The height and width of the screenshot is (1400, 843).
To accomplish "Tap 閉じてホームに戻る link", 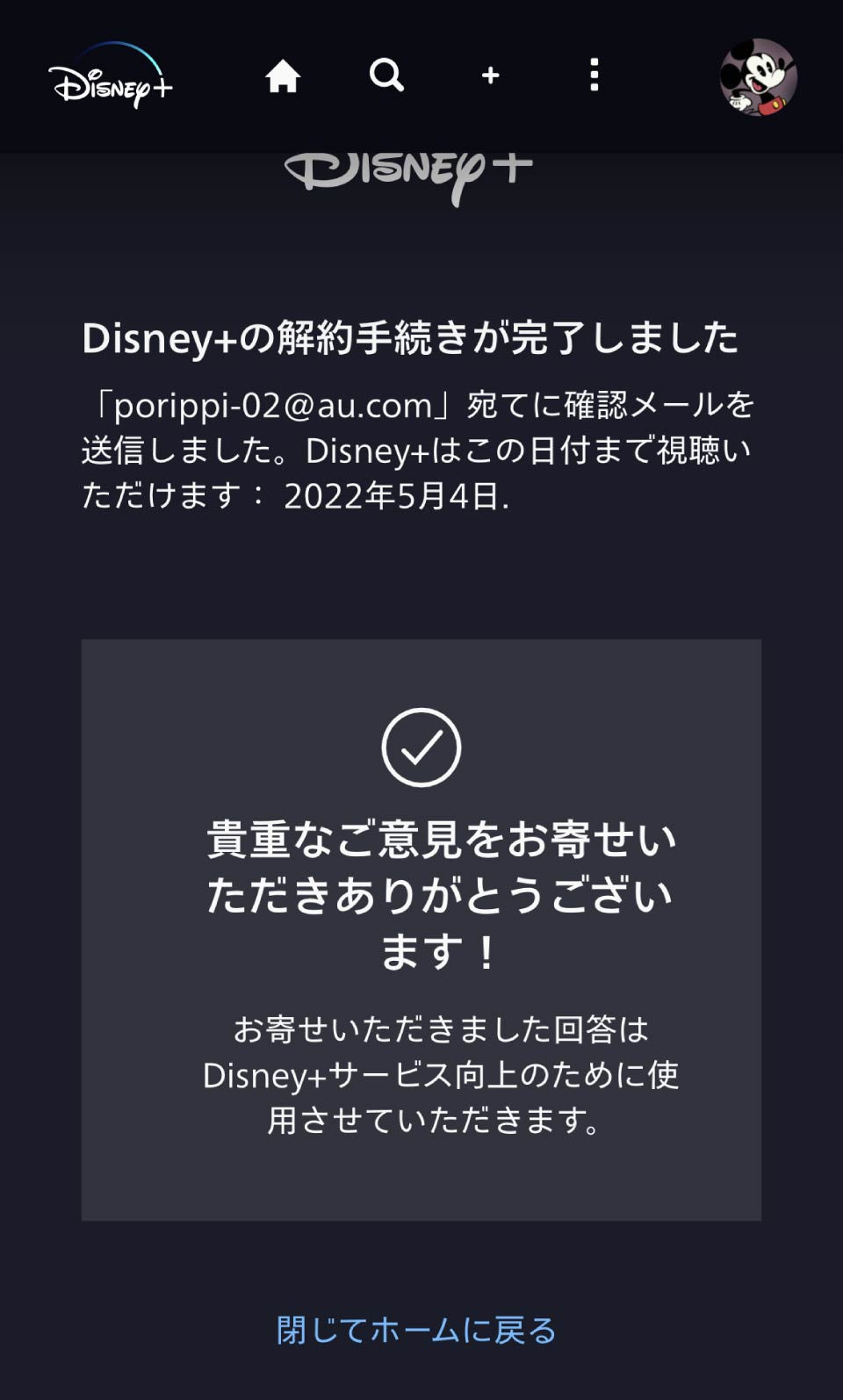I will pyautogui.click(x=417, y=1331).
